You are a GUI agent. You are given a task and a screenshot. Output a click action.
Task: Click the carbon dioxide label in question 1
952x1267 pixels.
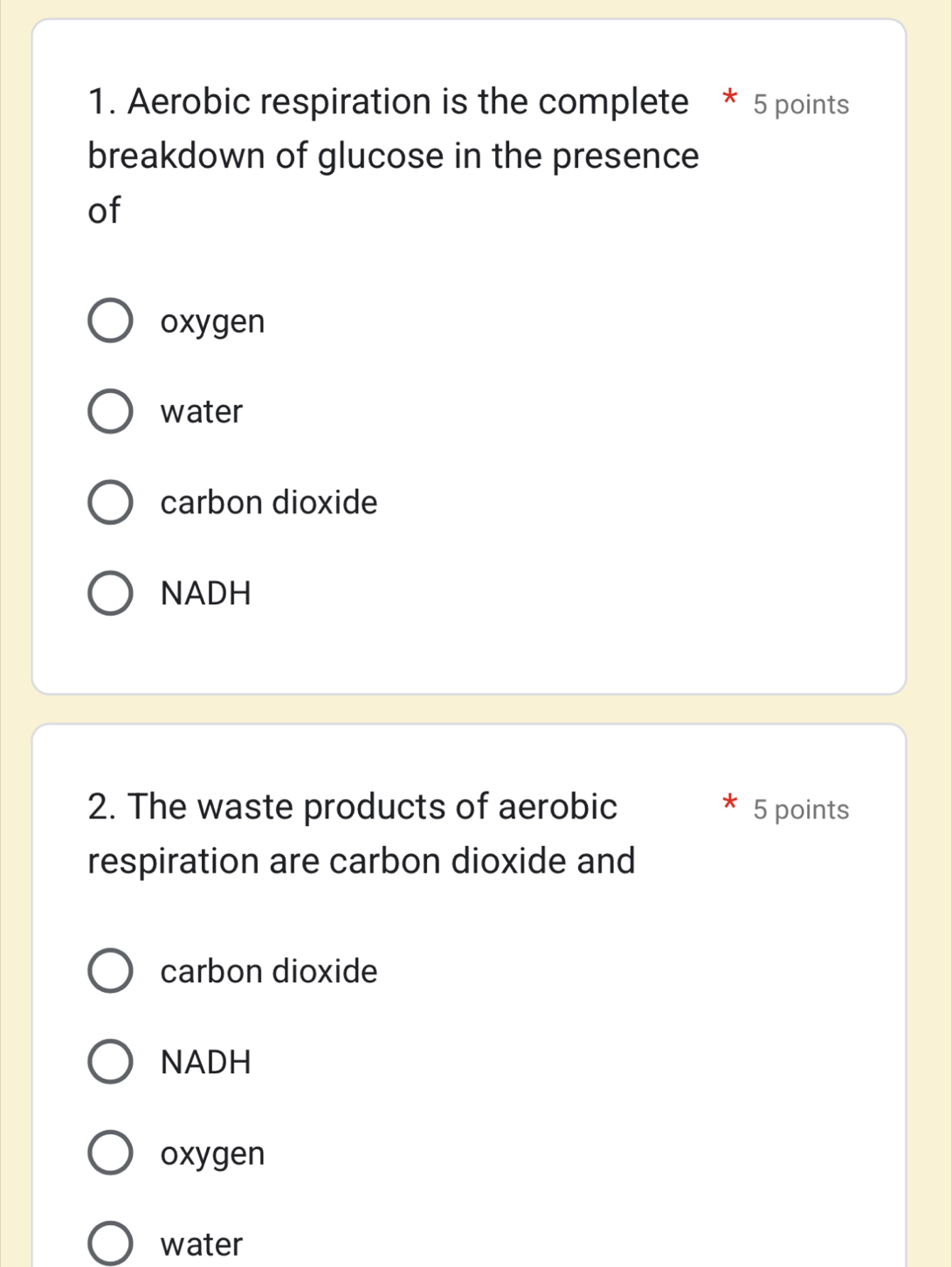pos(268,503)
